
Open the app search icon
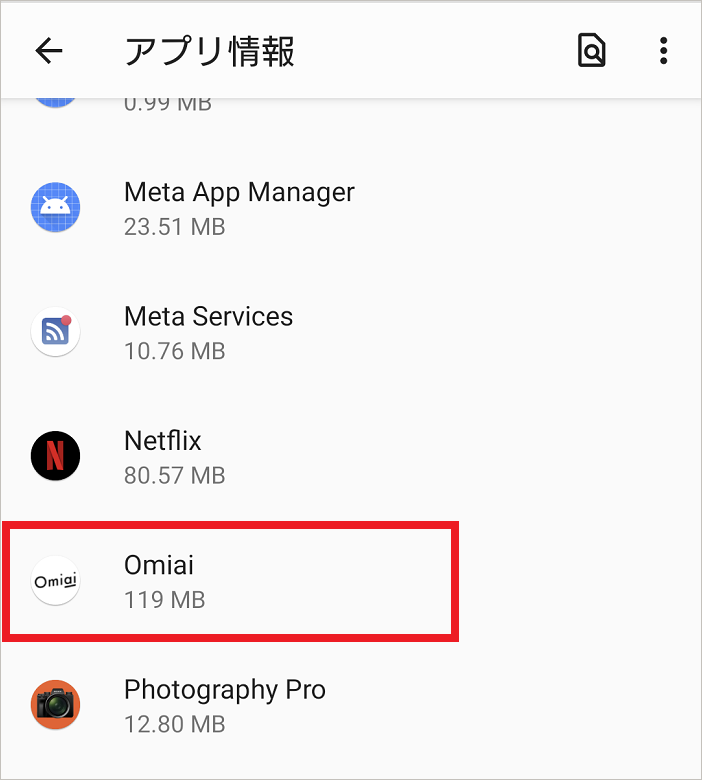[x=592, y=51]
